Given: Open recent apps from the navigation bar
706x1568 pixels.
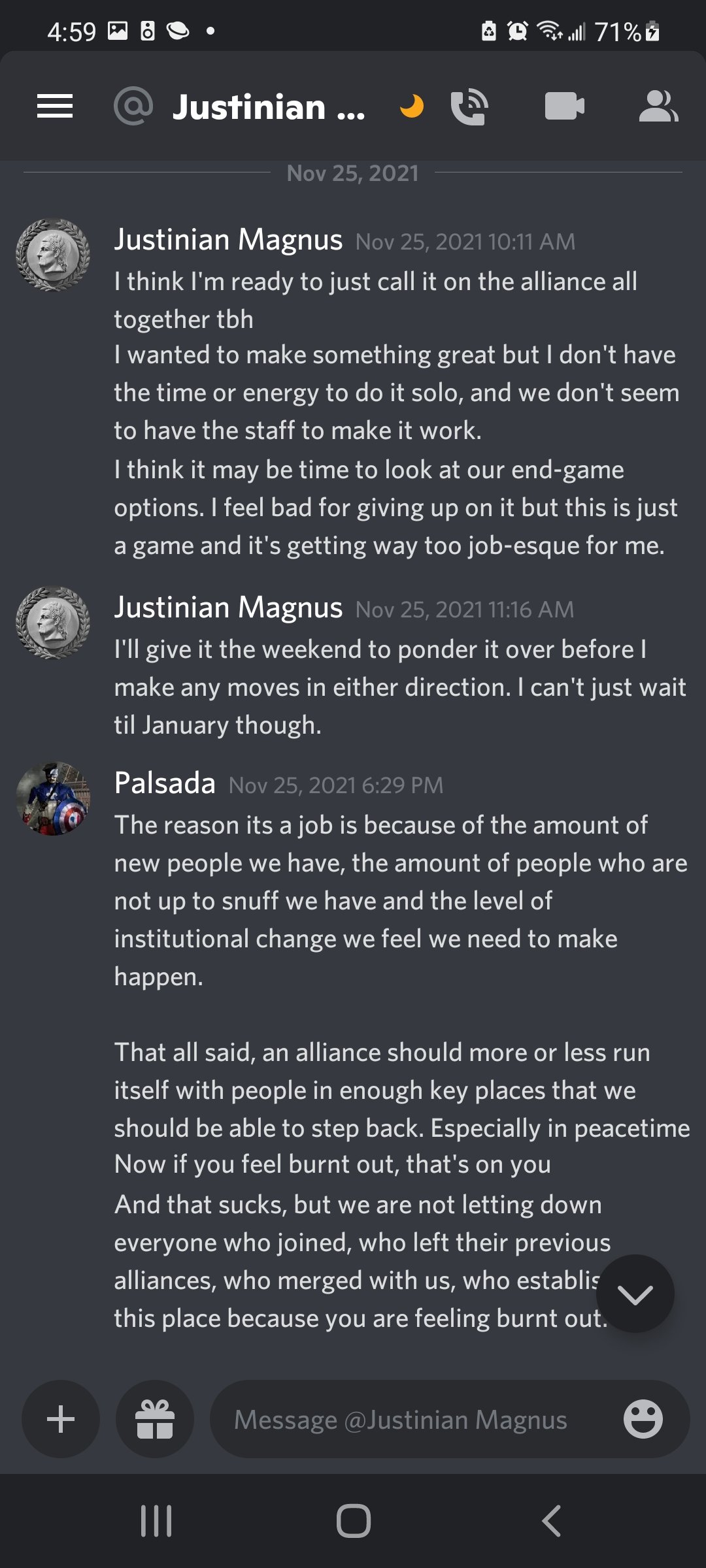Looking at the screenshot, I should 156,1521.
